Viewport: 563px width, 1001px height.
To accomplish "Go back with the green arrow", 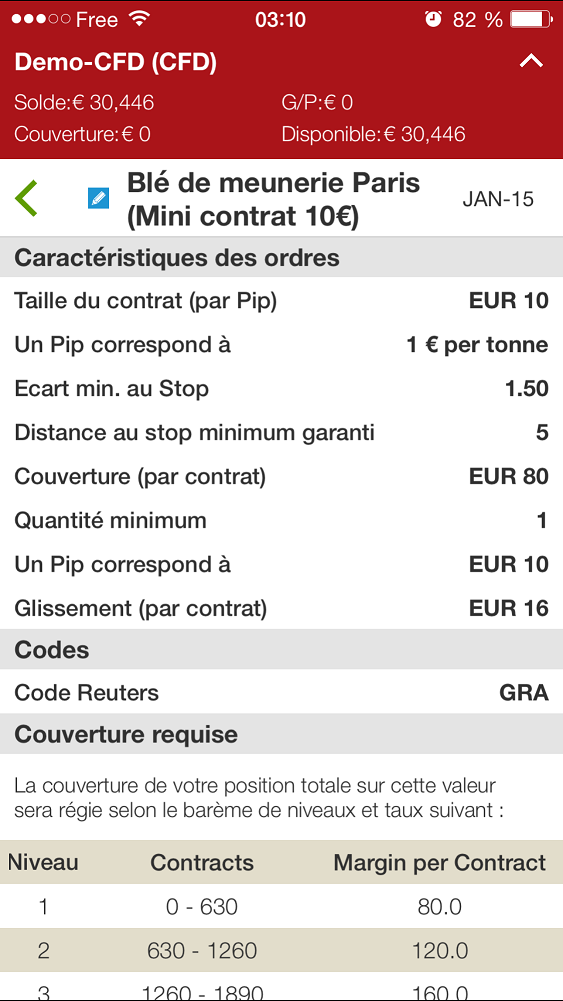I will coord(27,199).
